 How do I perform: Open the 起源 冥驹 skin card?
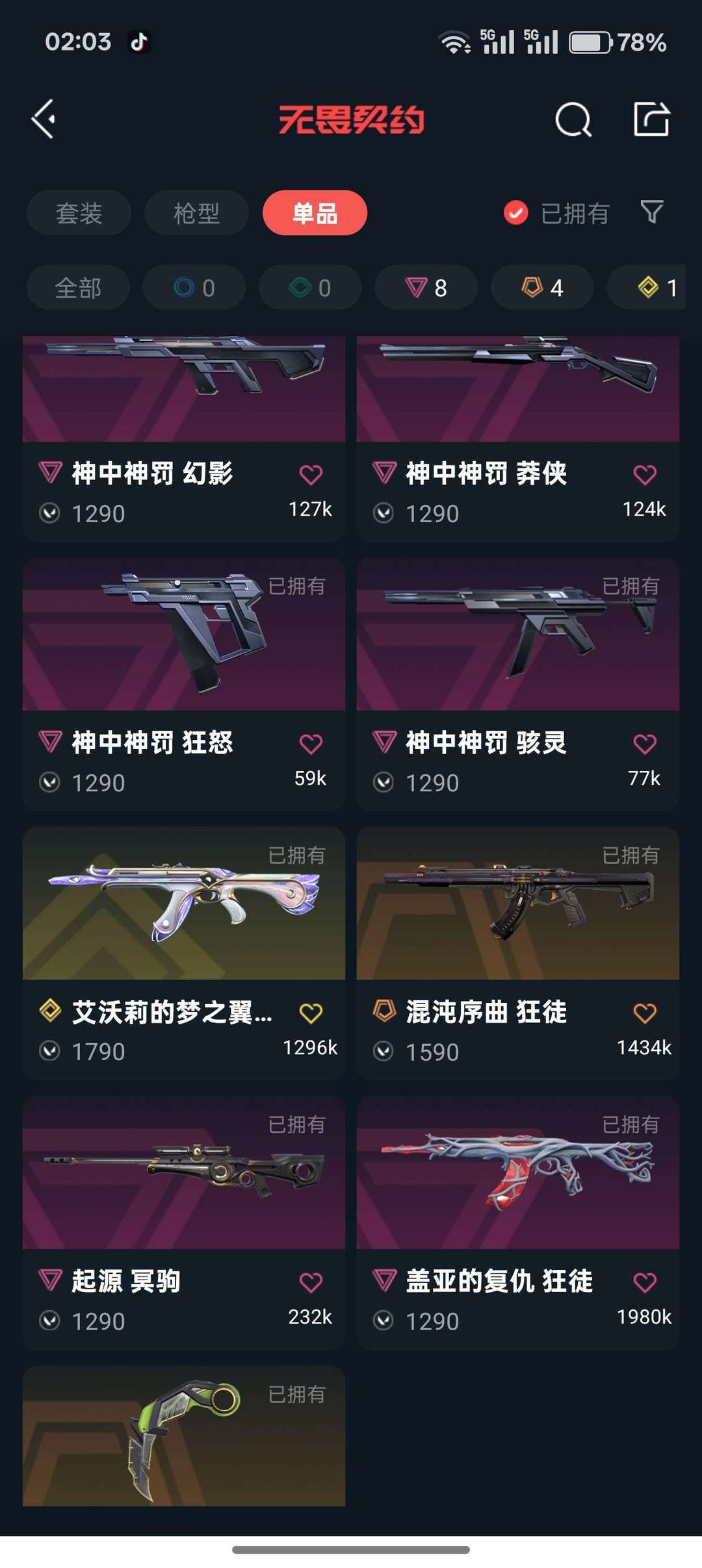tap(184, 1223)
